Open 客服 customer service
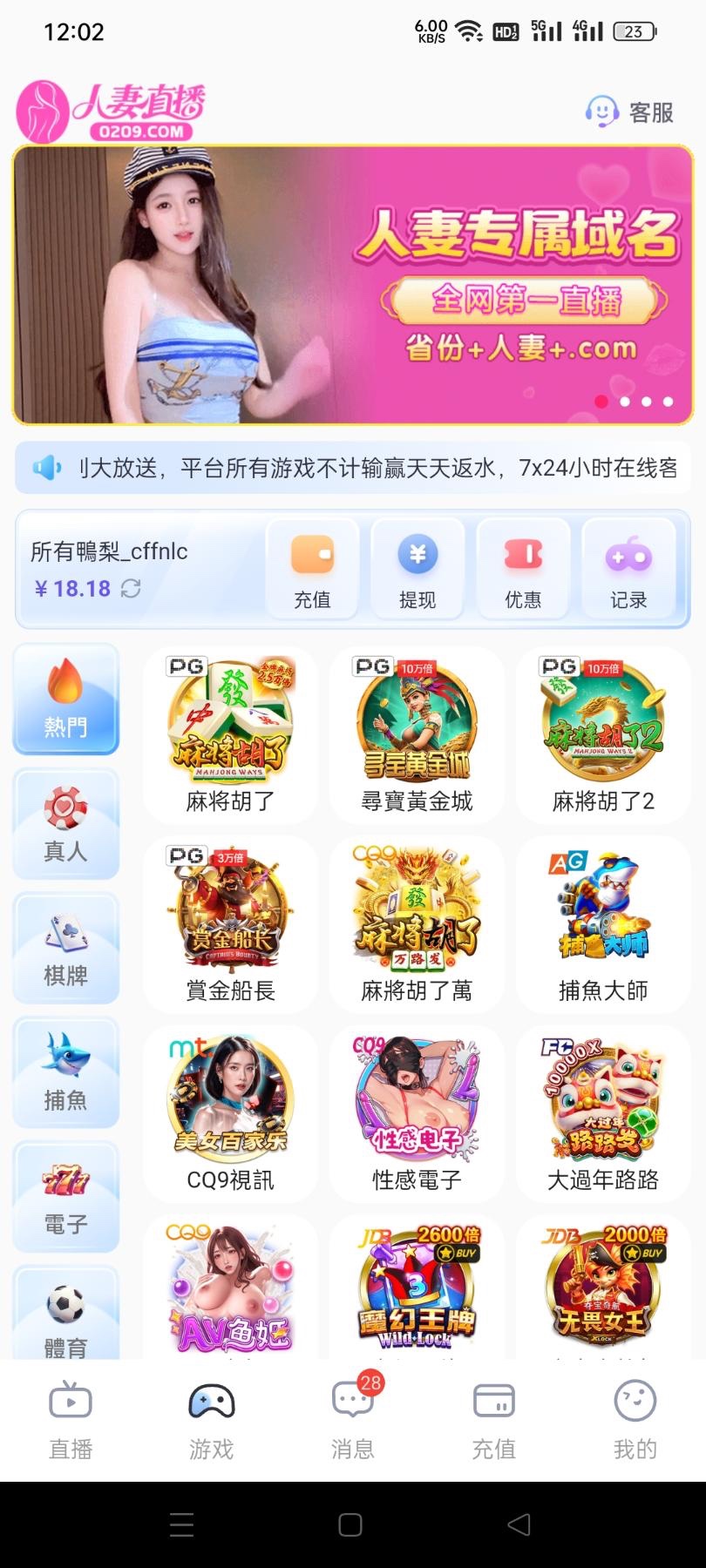Image resolution: width=706 pixels, height=1568 pixels. (x=630, y=112)
